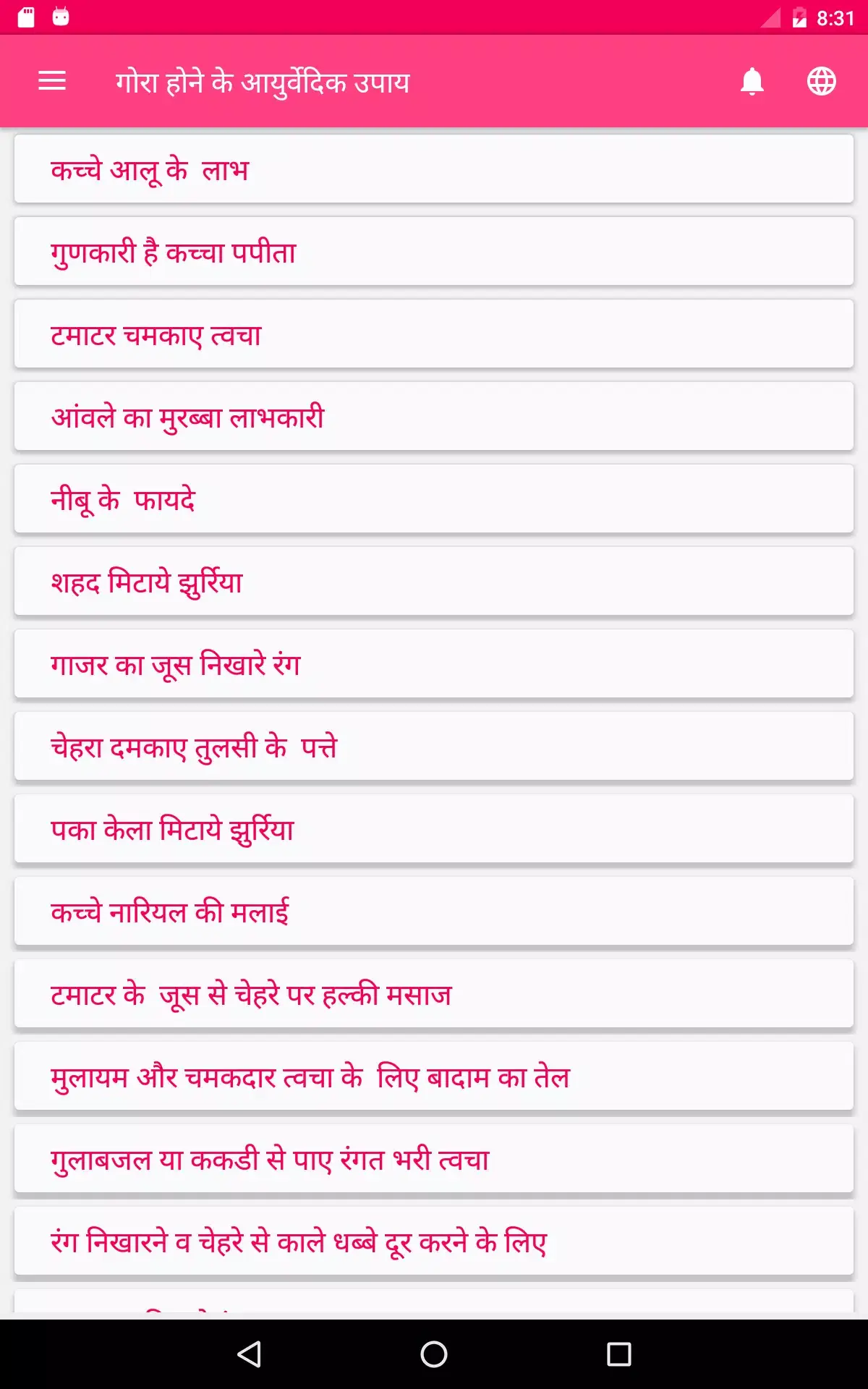Image resolution: width=868 pixels, height=1389 pixels.
Task: Select शहद मिटाये झुर्रिया remedy
Action: point(434,581)
